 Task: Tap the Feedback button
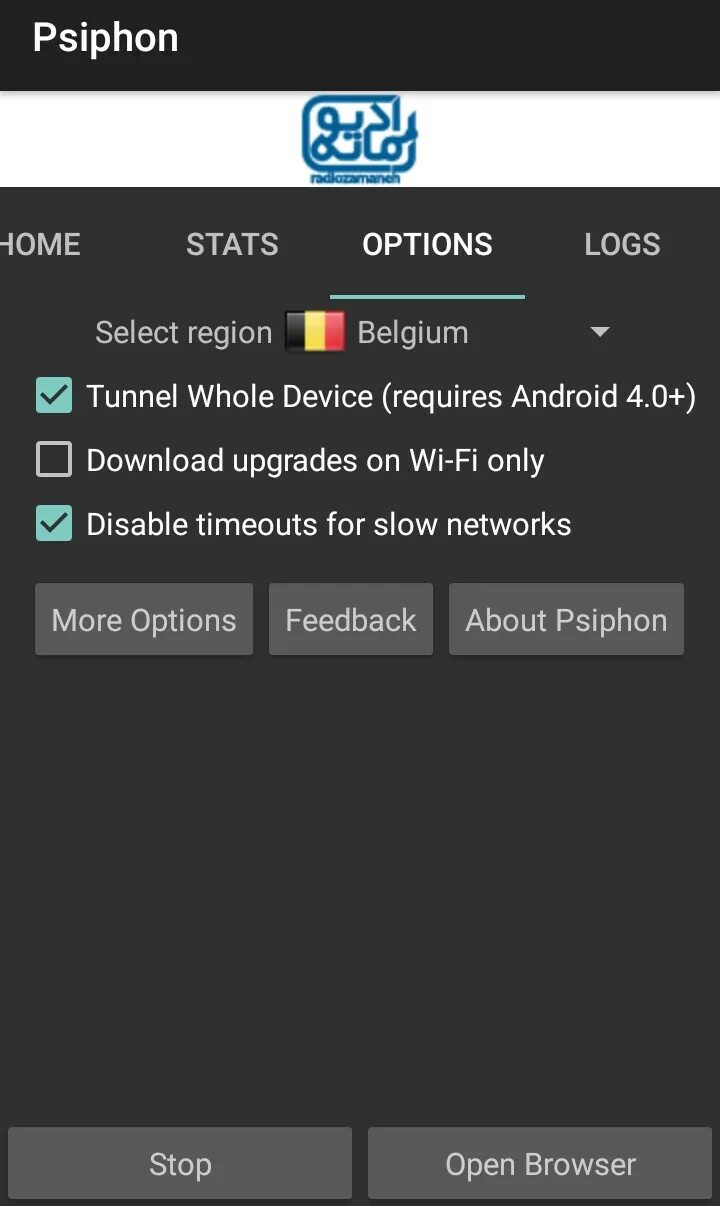pos(351,620)
